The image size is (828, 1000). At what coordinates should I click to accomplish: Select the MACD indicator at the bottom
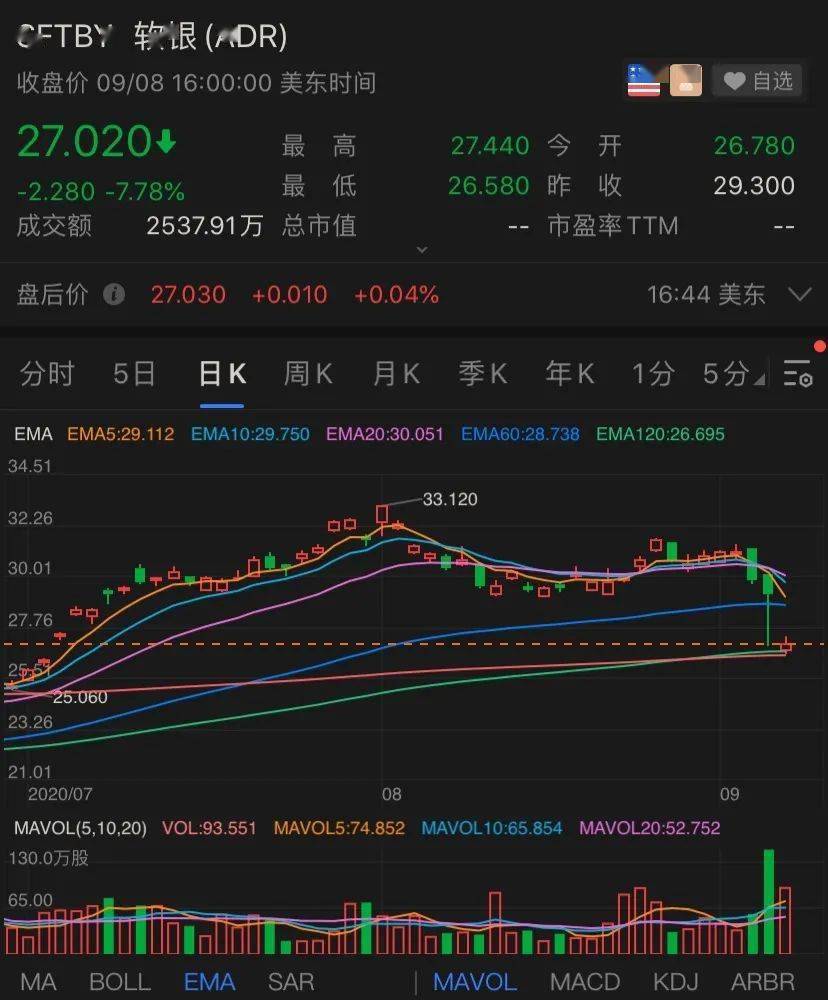click(x=585, y=982)
